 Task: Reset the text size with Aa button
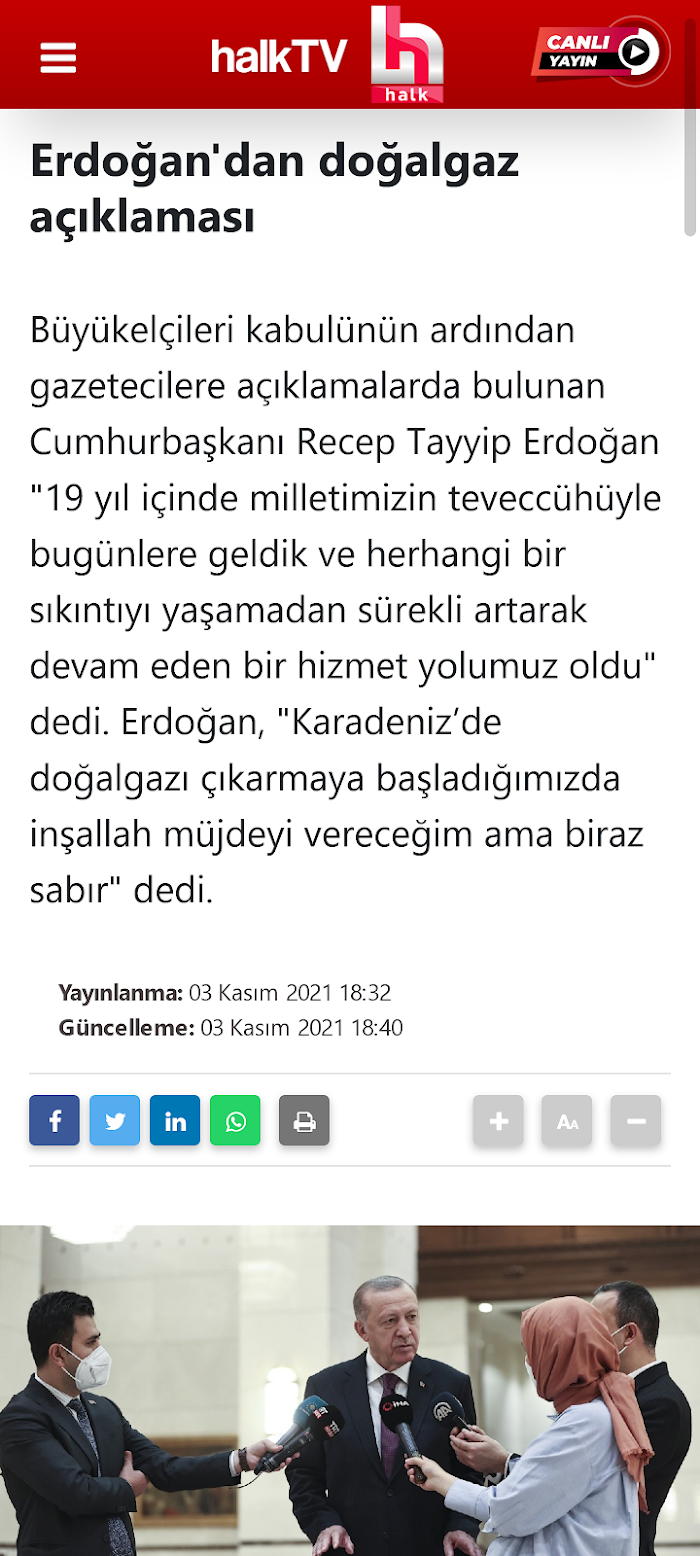(x=567, y=1121)
